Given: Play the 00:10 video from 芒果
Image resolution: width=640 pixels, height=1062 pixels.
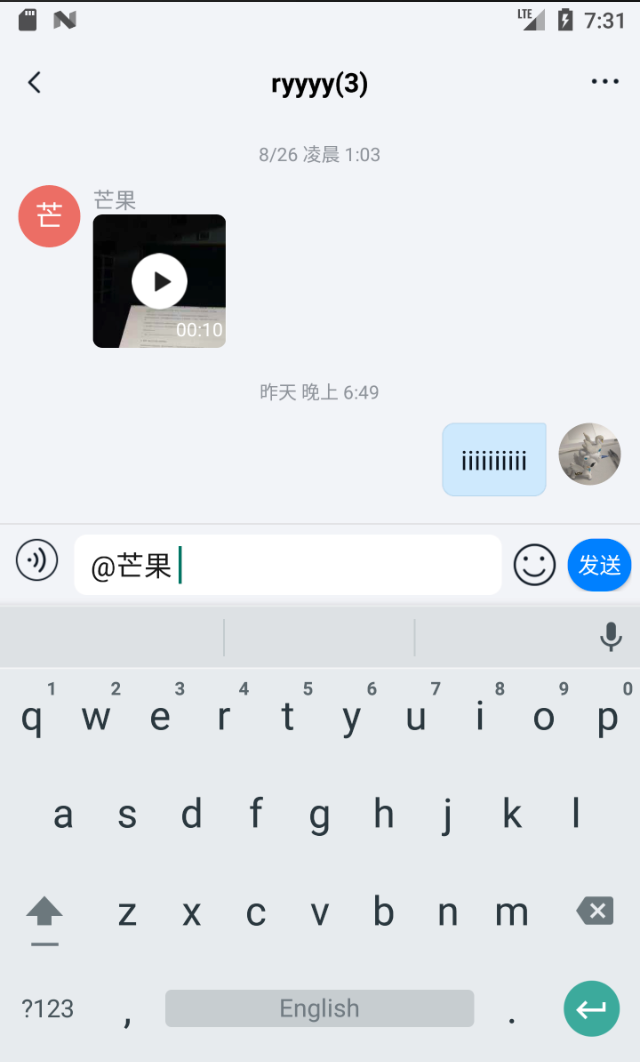Looking at the screenshot, I should click(159, 281).
